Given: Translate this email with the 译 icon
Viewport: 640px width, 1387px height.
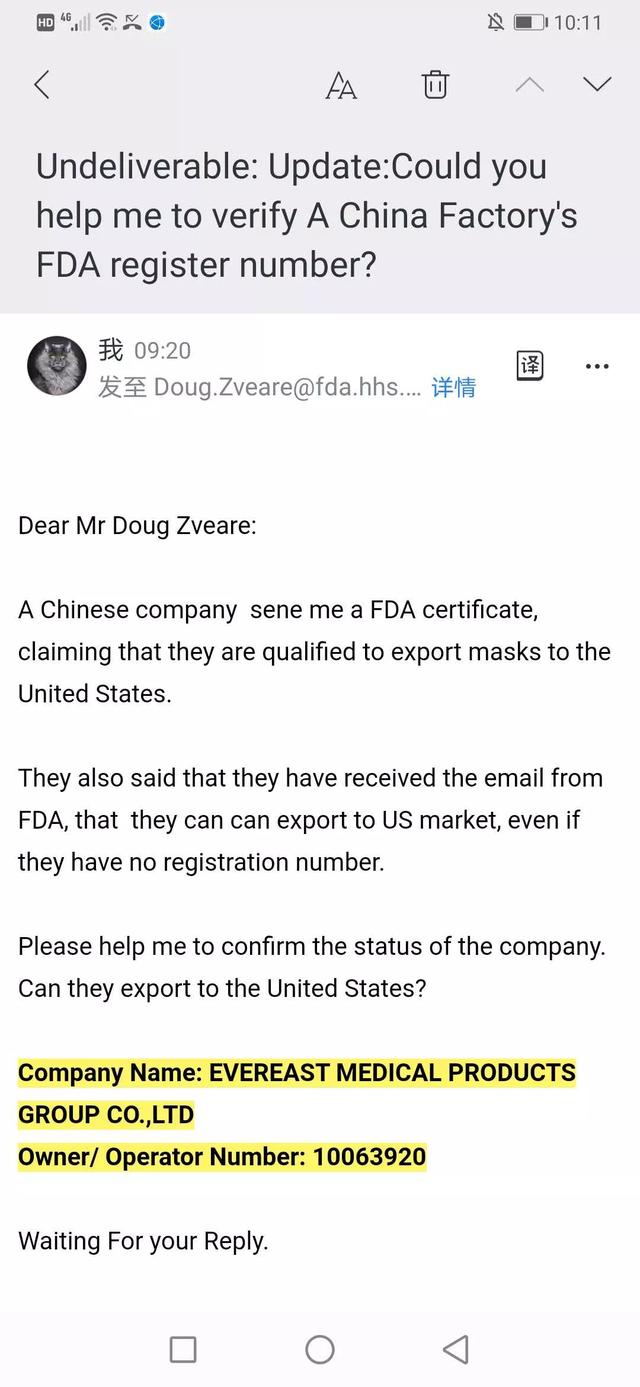Looking at the screenshot, I should [529, 365].
